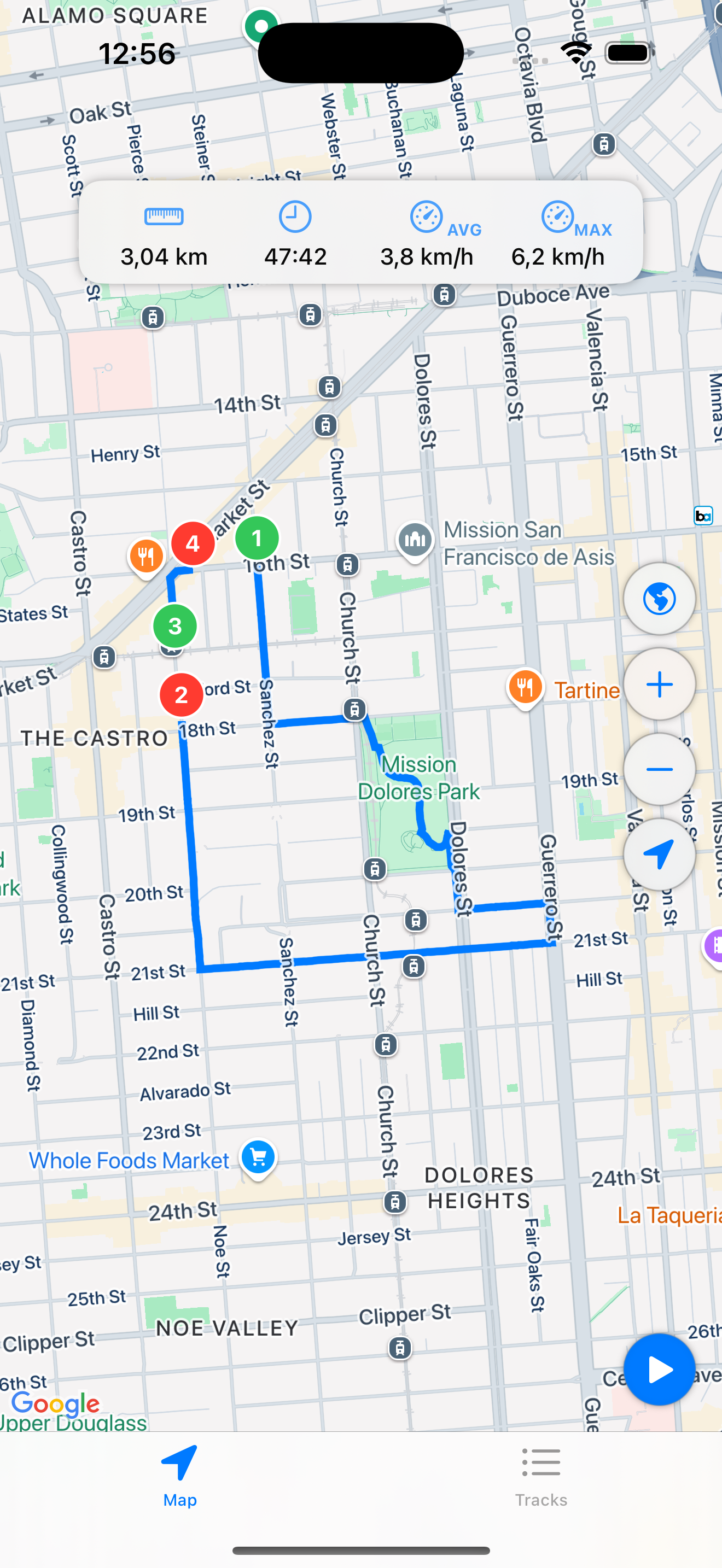The height and width of the screenshot is (1568, 722).
Task: Tap the green marker number 1
Action: coord(257,539)
